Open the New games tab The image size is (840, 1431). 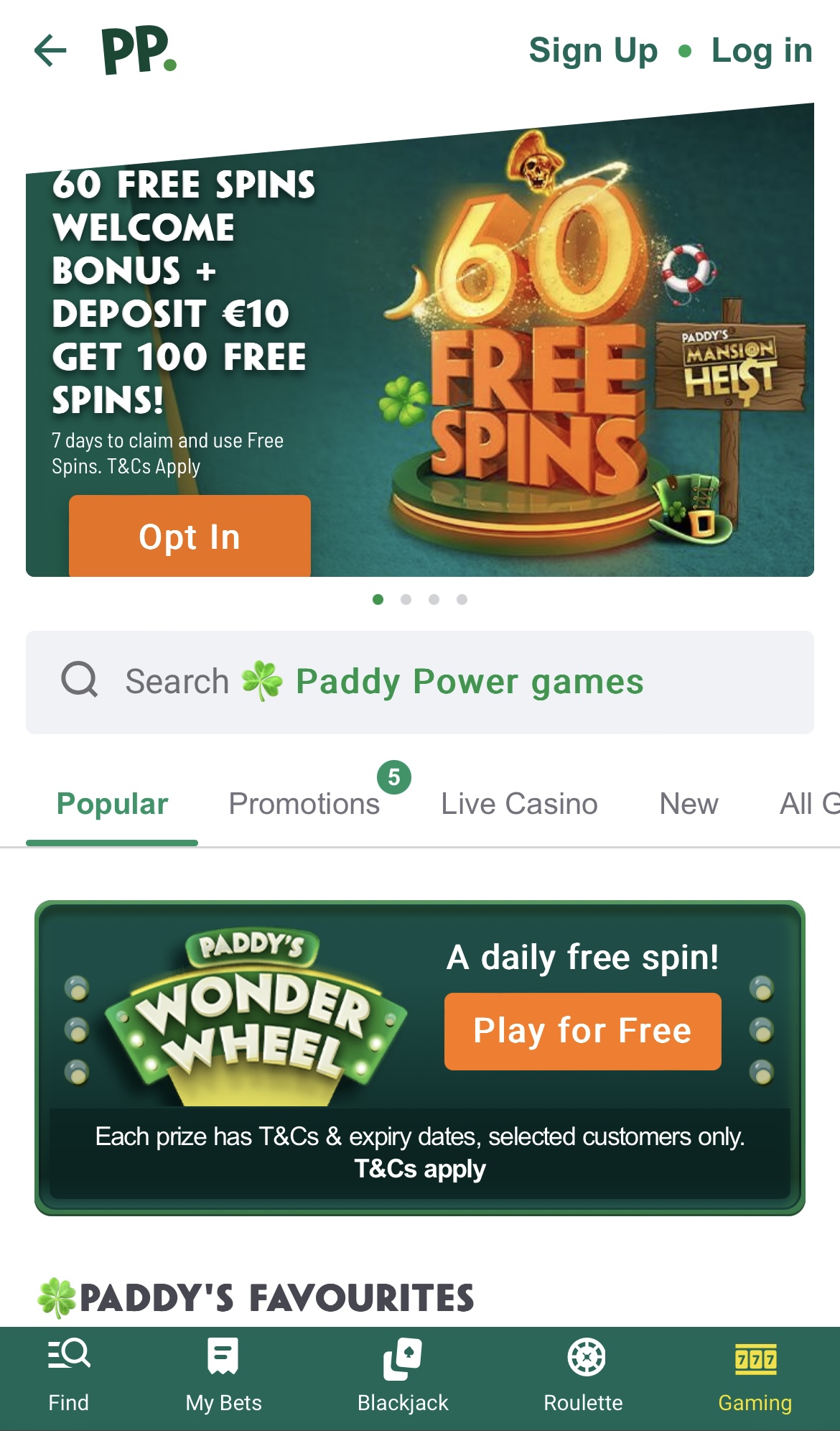(x=689, y=804)
